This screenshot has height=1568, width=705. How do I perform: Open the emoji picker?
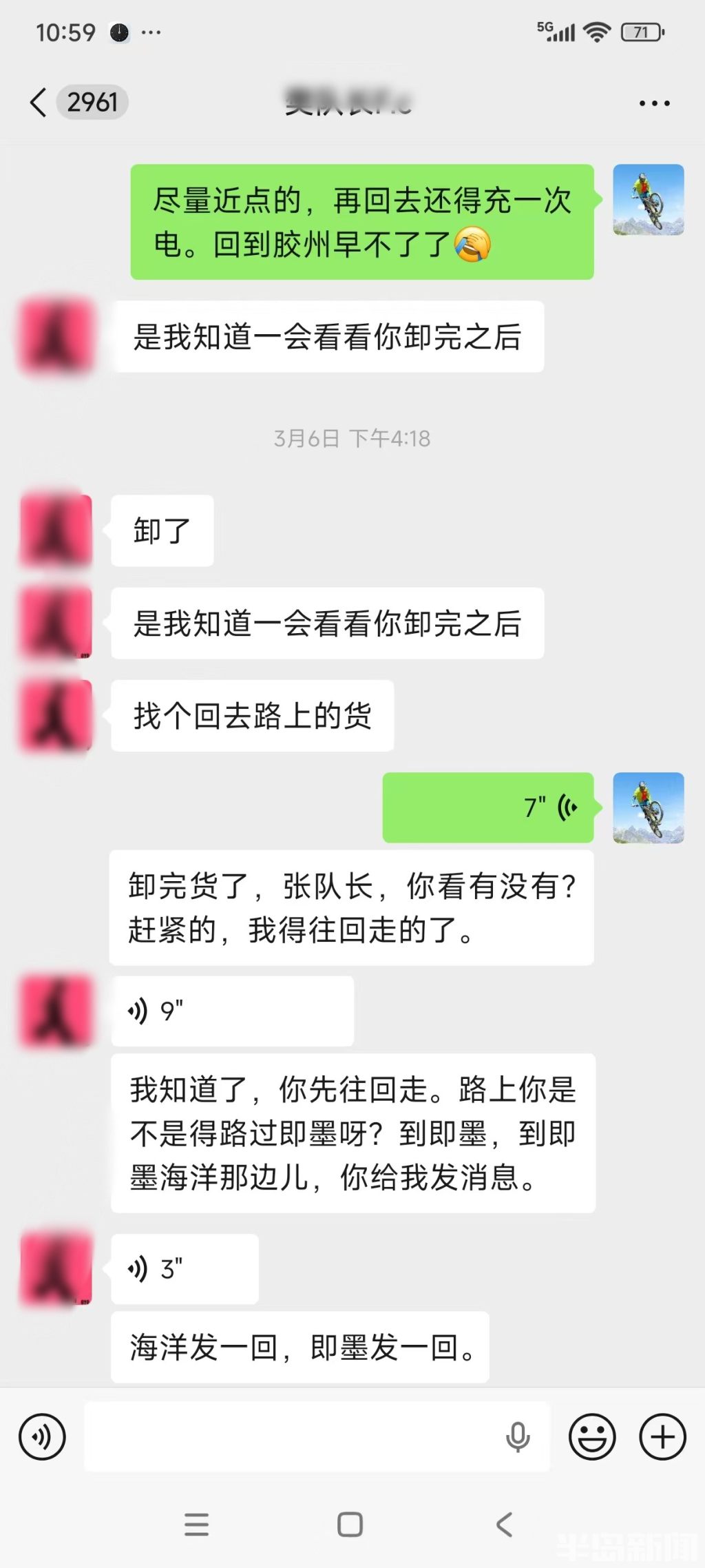[x=591, y=1437]
